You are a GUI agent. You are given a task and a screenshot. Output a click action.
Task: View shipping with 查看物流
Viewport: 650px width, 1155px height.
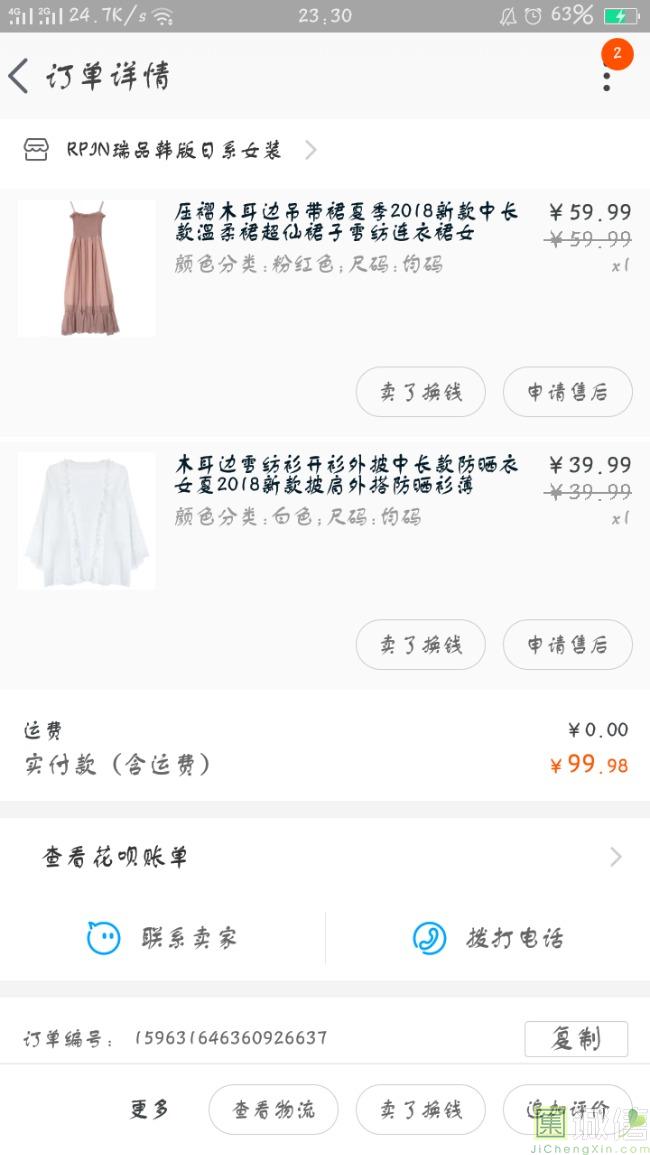(x=273, y=1109)
